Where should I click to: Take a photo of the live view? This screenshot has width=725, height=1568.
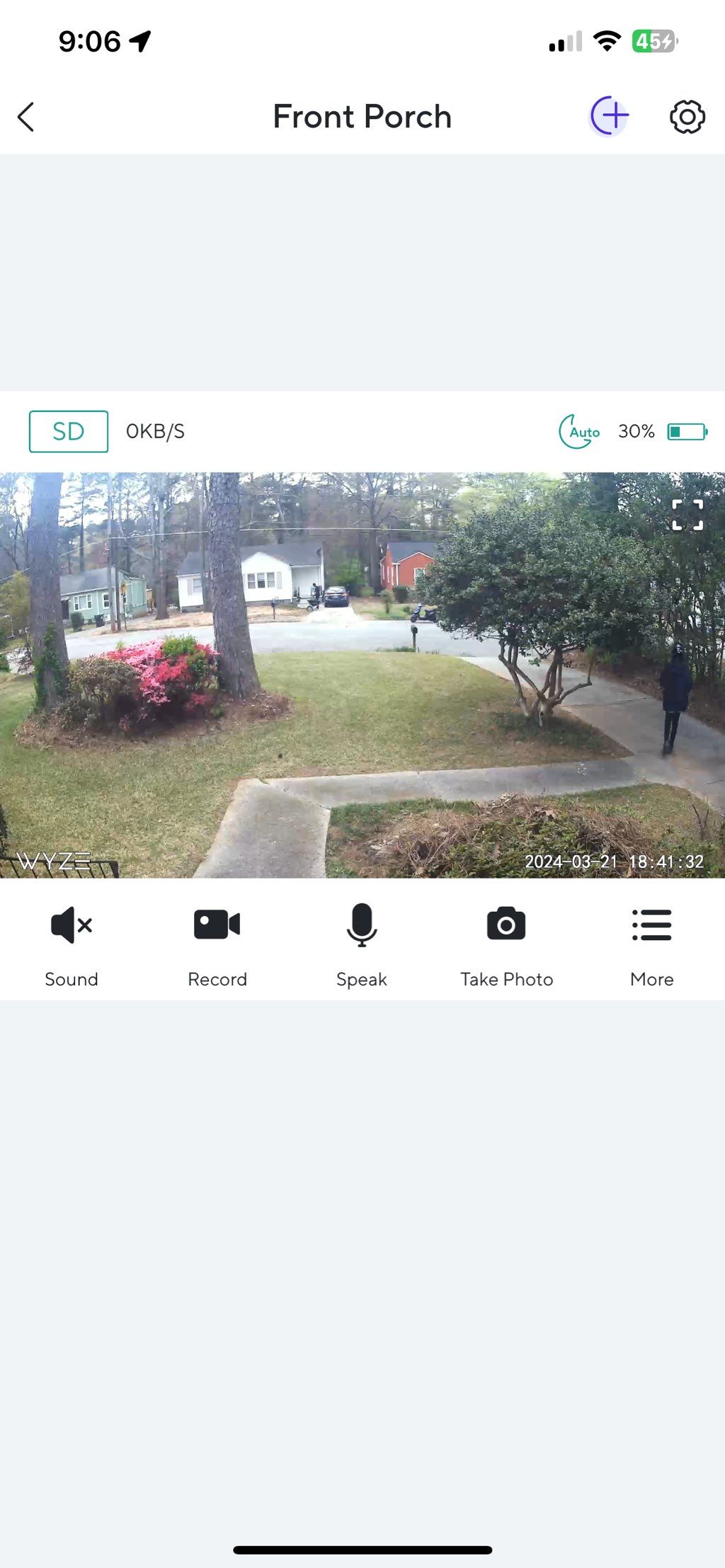(x=506, y=942)
